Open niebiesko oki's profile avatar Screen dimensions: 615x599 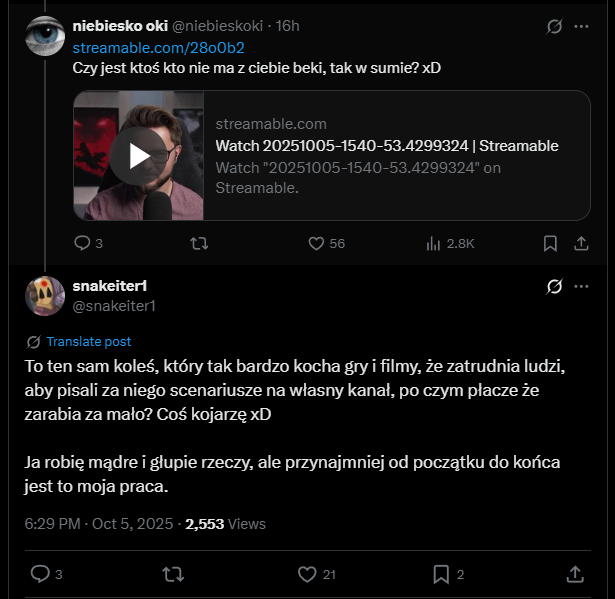click(46, 36)
